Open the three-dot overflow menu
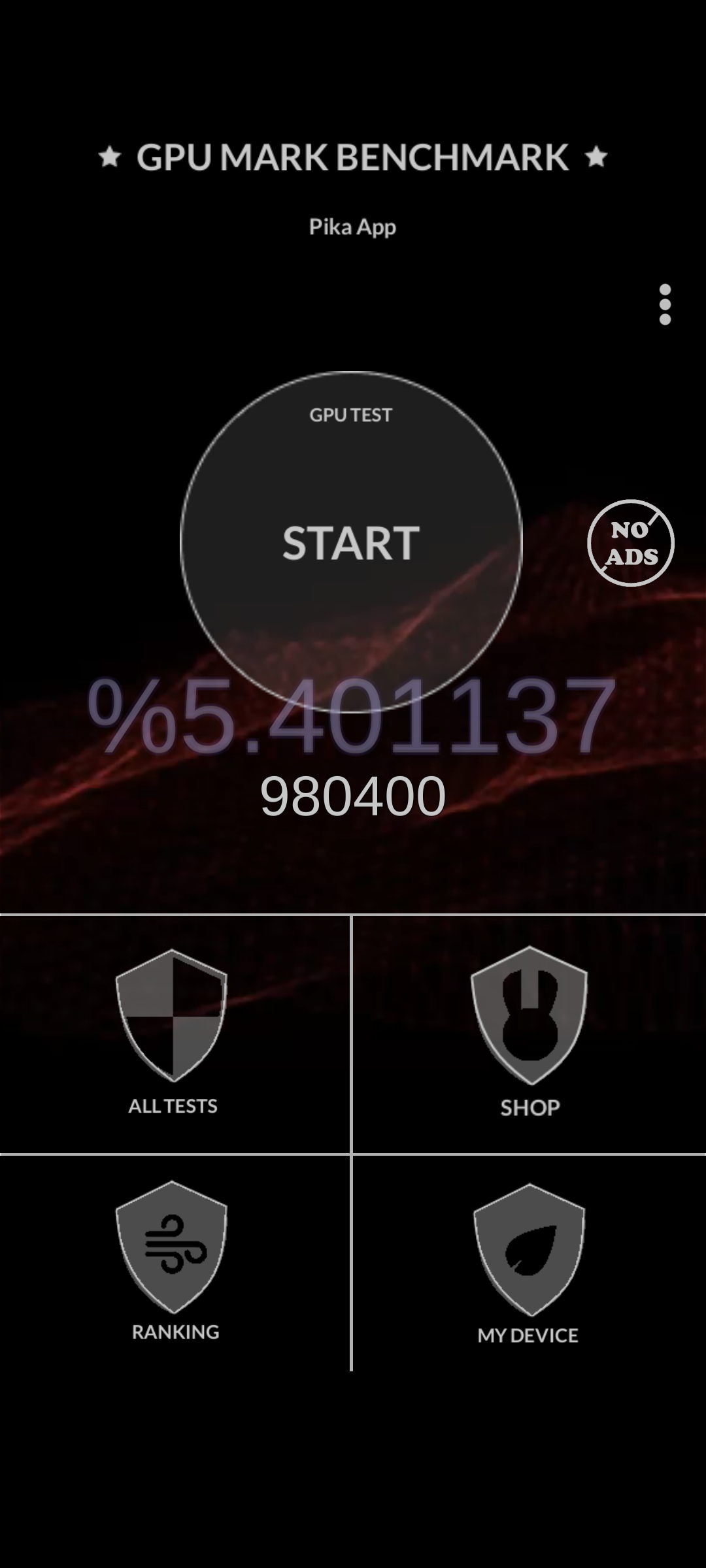Viewport: 706px width, 1568px height. (x=665, y=304)
